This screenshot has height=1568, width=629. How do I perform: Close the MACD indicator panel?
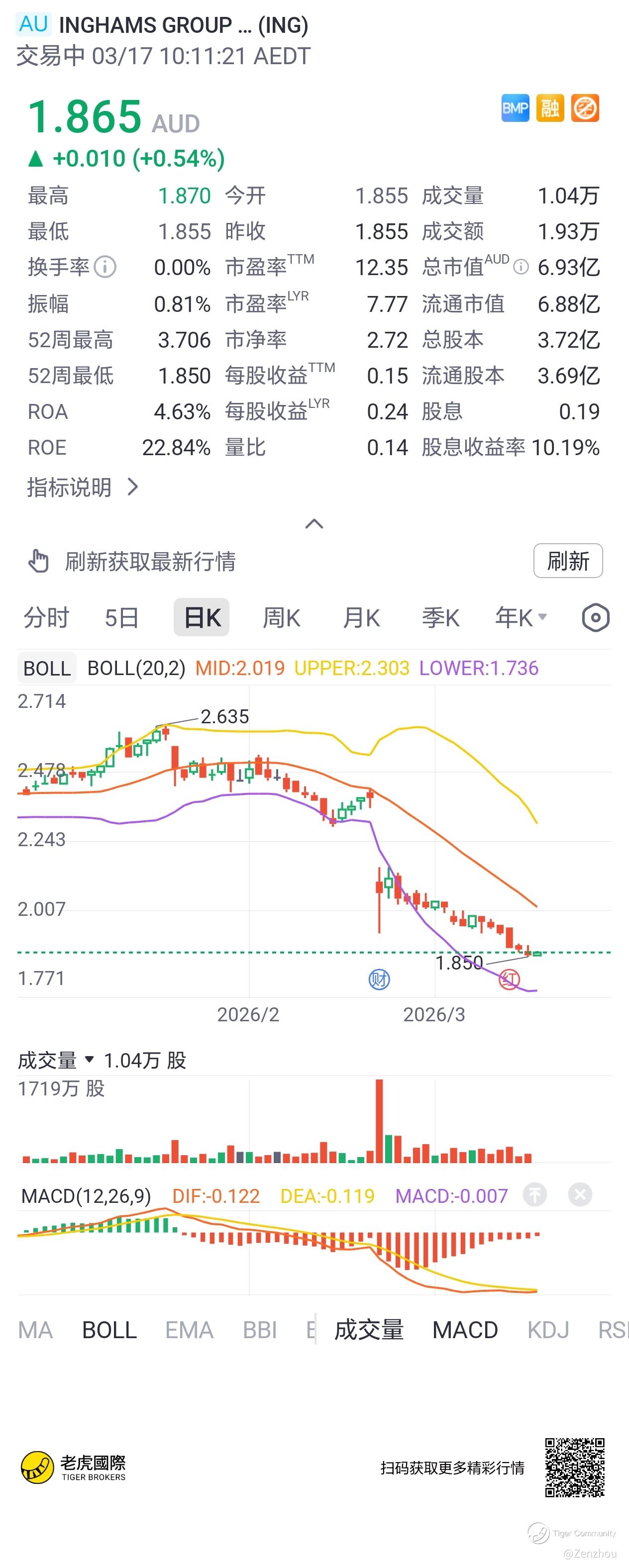(x=580, y=1195)
